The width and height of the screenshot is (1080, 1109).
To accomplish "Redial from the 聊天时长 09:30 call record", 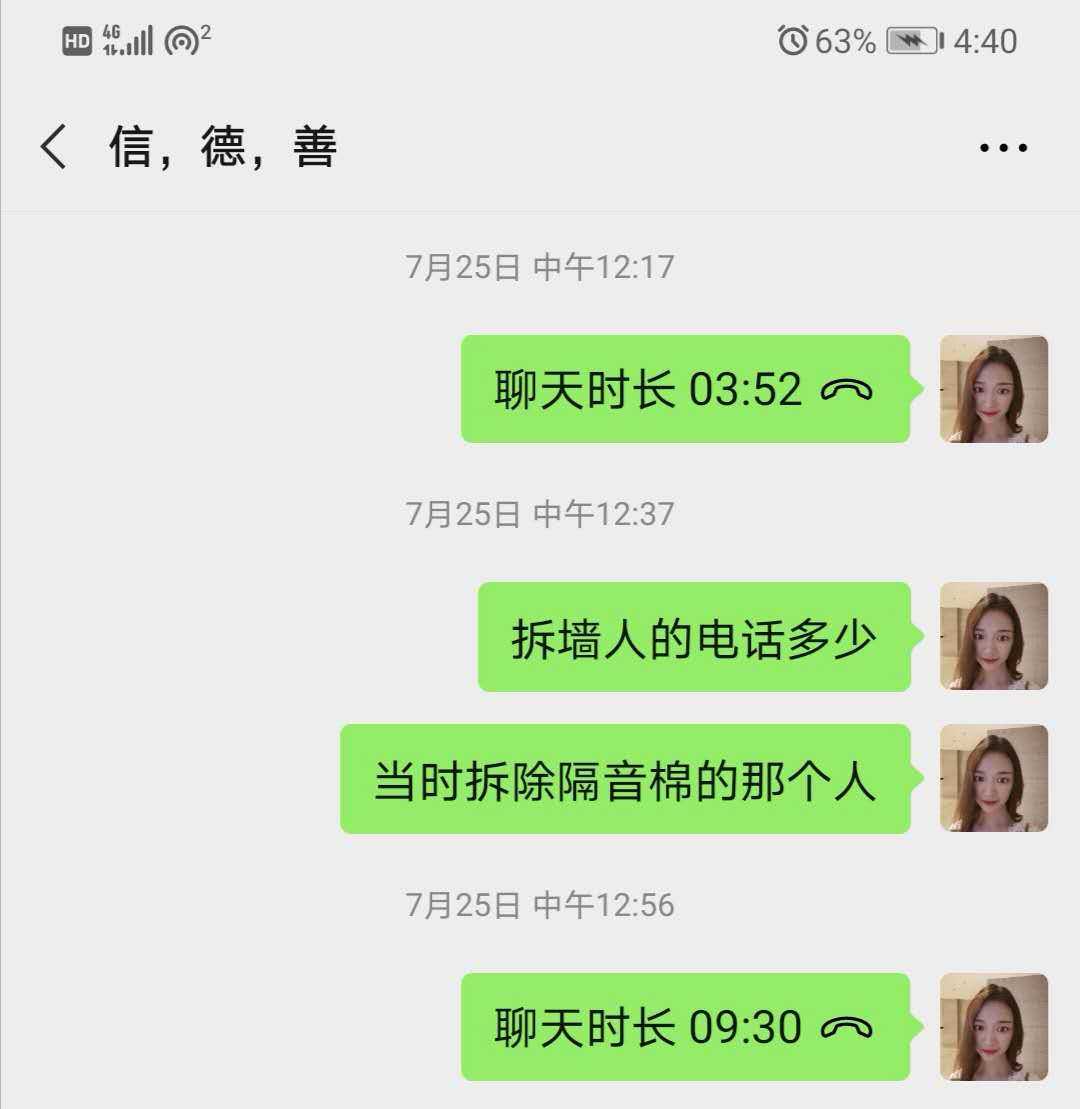I will click(684, 1027).
